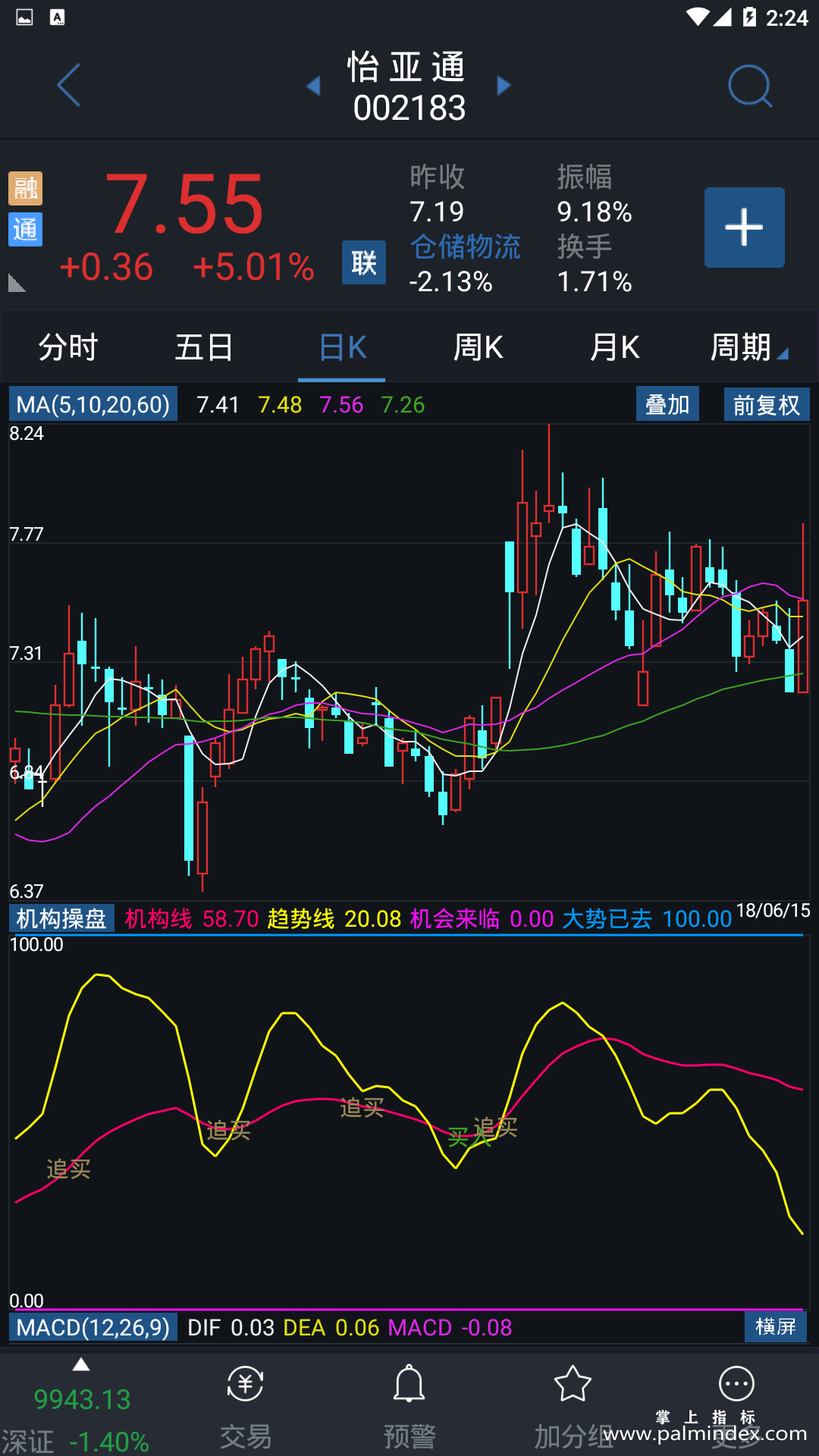
Task: Switch to the next stock arrow
Action: tap(504, 86)
